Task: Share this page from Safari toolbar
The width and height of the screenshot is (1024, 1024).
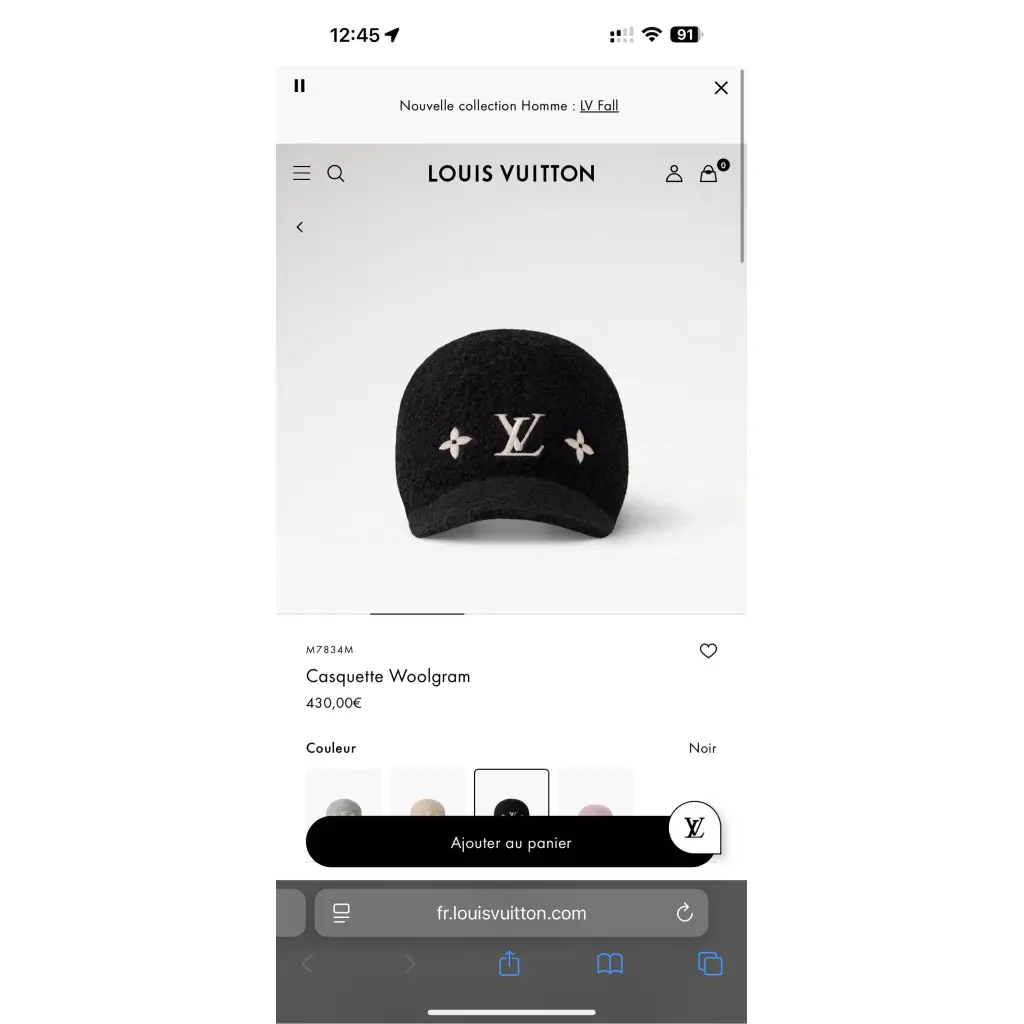Action: point(509,963)
